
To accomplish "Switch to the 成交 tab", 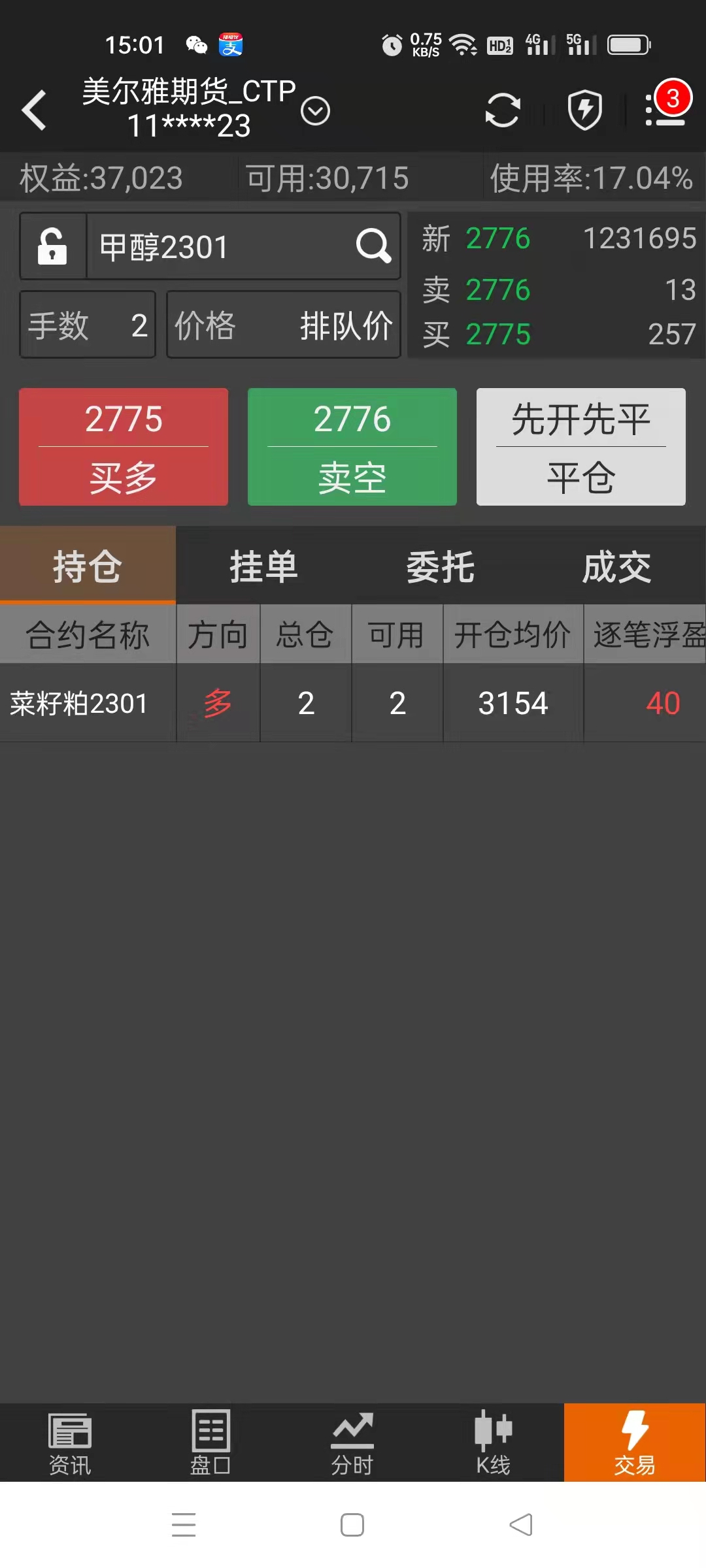I will coord(616,566).
